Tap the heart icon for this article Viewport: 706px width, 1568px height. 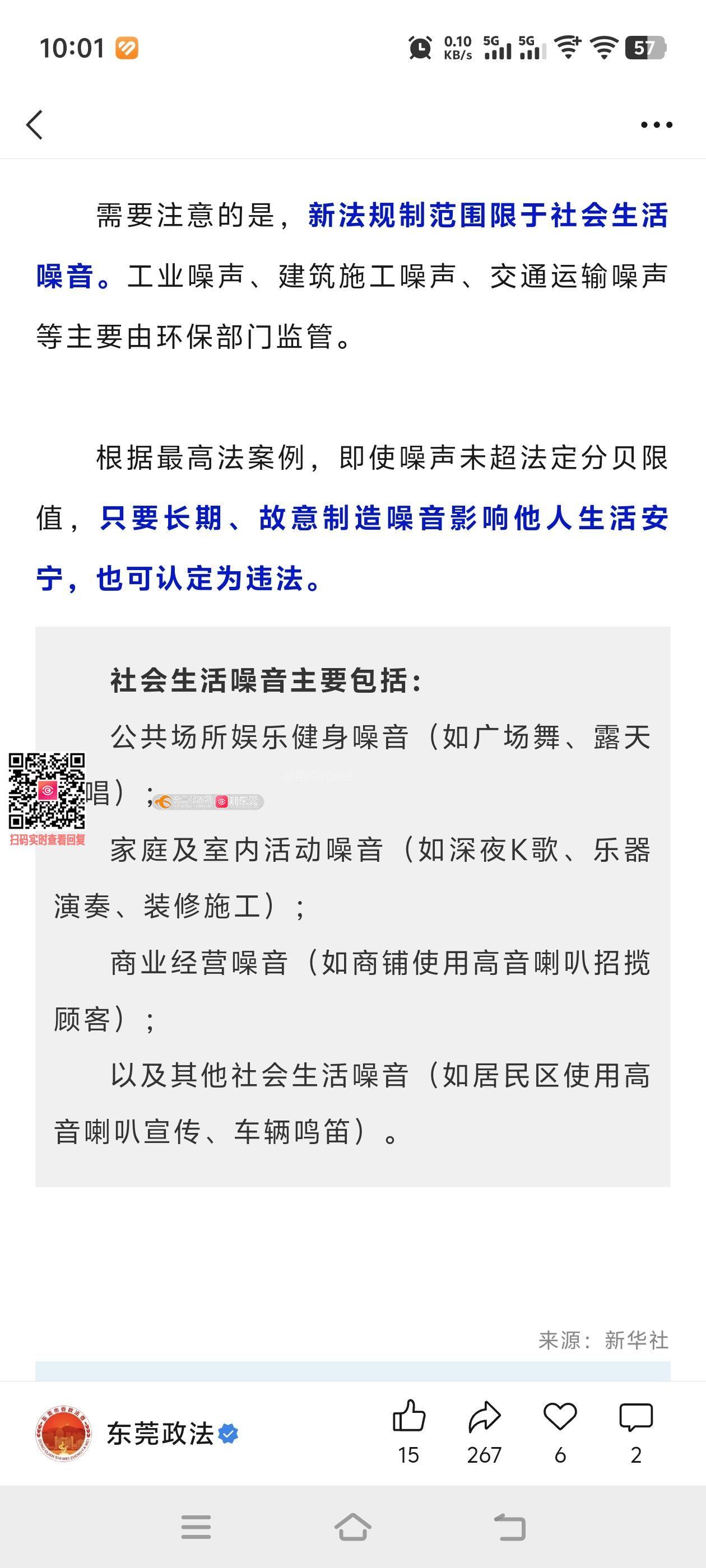pos(560,1416)
